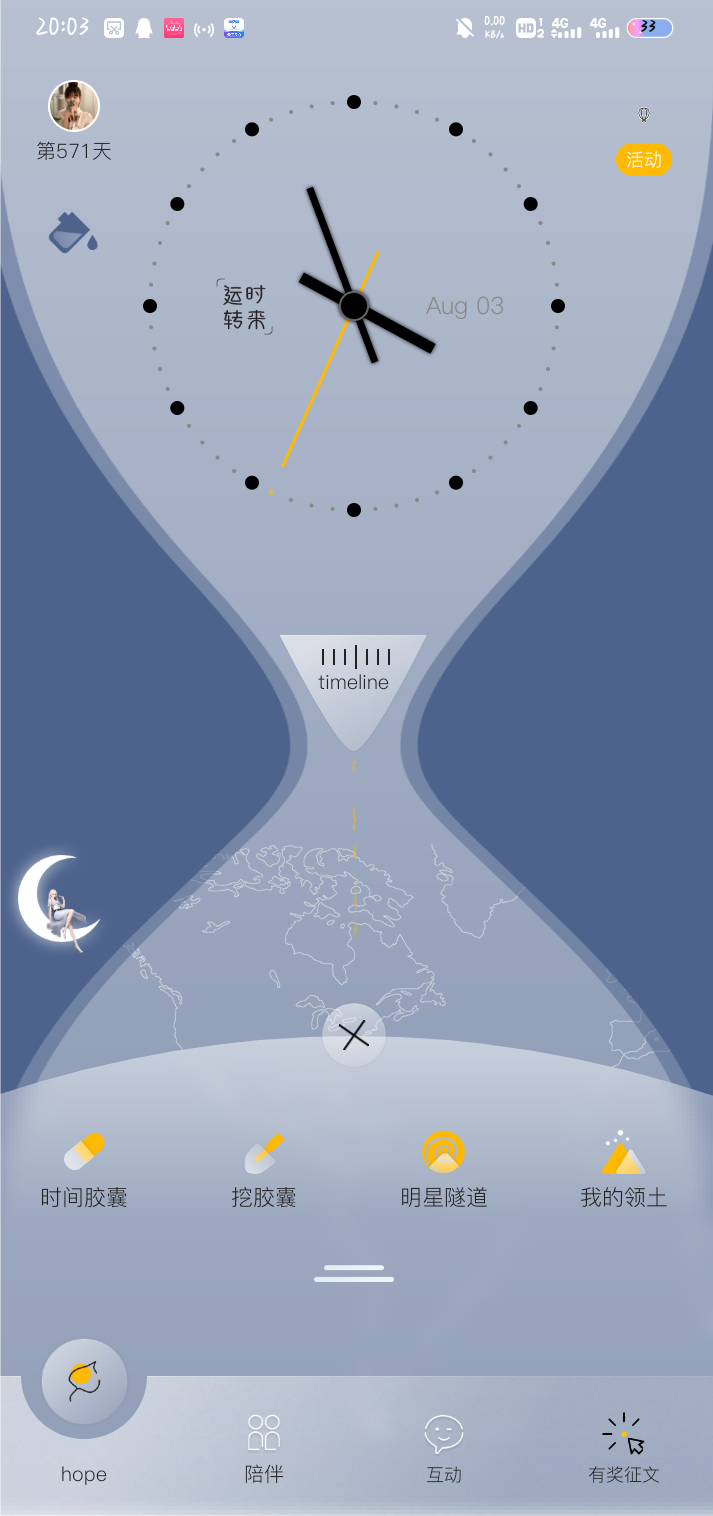Open the profile avatar at top left

74,106
